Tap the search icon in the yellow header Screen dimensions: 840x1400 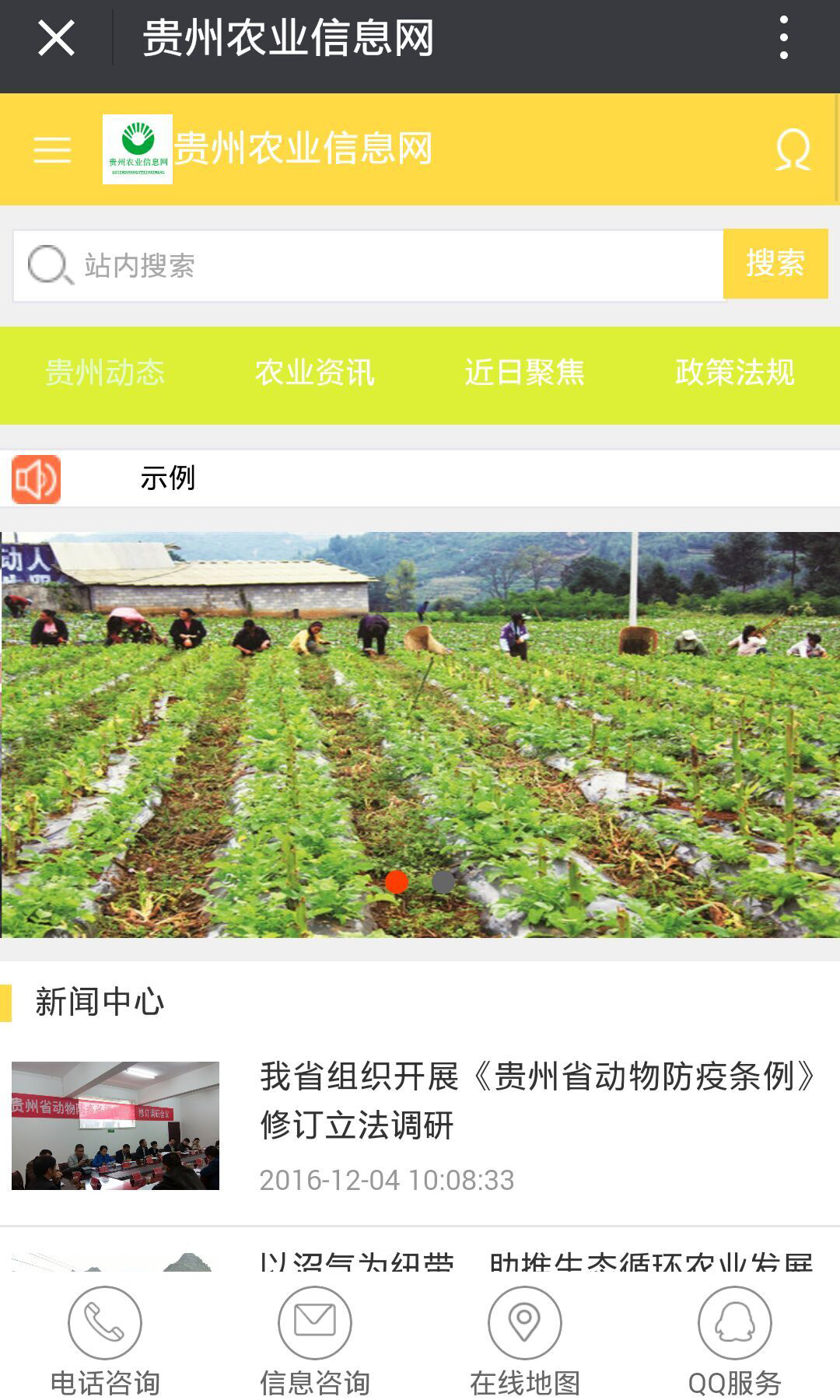pos(793,149)
